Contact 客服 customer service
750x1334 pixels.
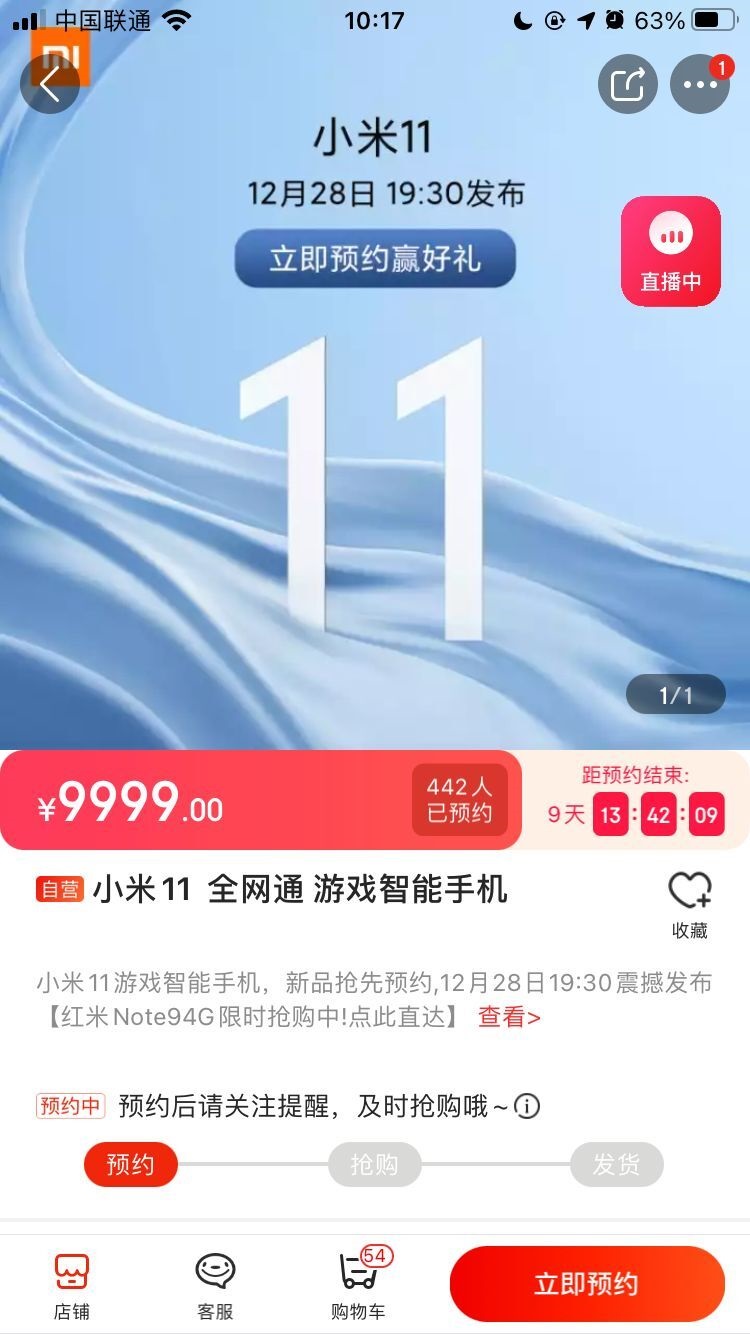point(215,1285)
